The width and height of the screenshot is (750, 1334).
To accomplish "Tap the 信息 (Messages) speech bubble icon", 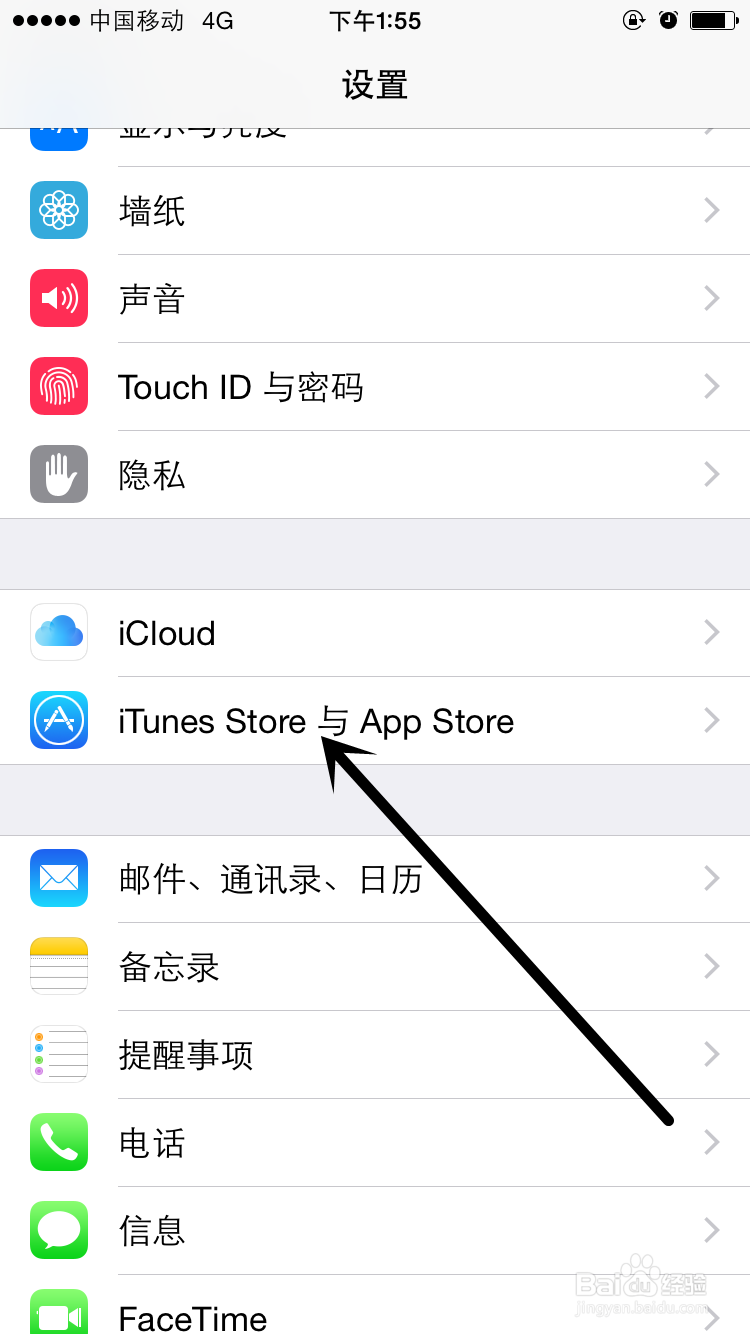I will click(x=58, y=1230).
